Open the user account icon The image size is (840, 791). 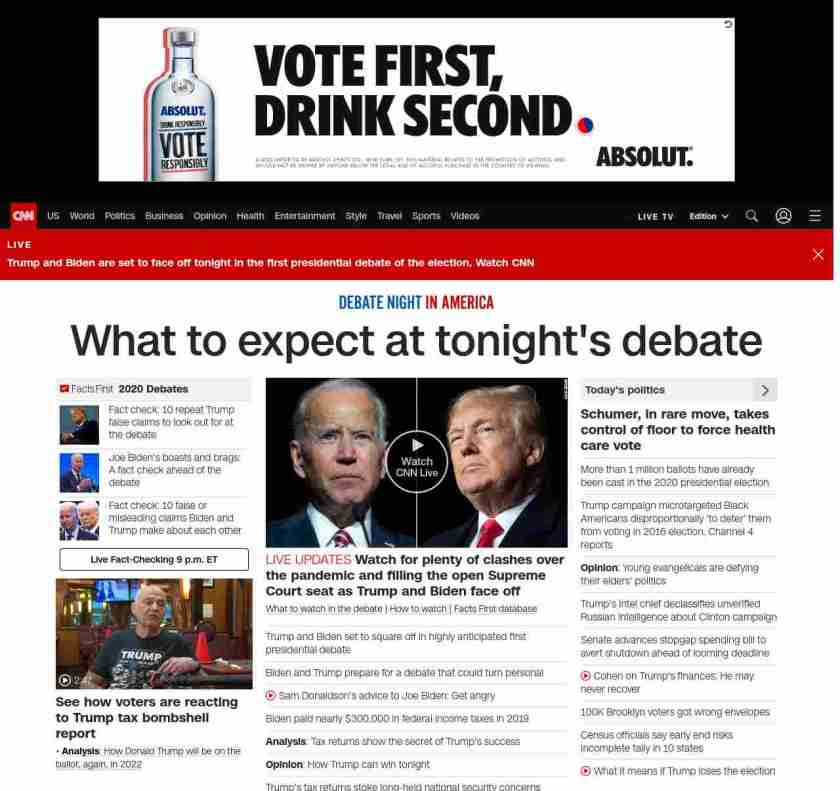(x=783, y=216)
